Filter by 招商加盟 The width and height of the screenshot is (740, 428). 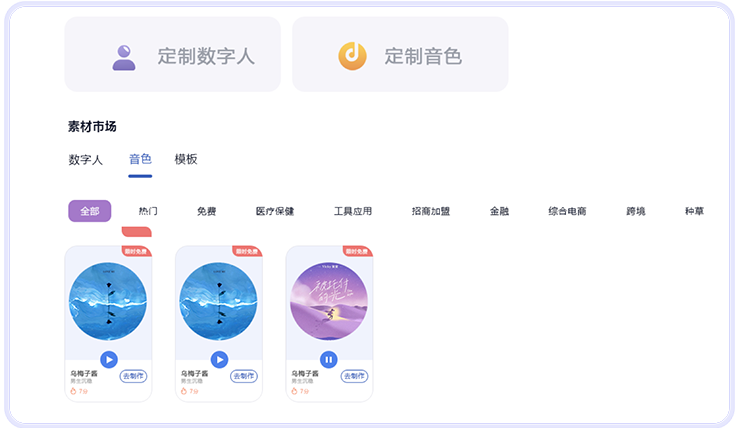(x=431, y=212)
